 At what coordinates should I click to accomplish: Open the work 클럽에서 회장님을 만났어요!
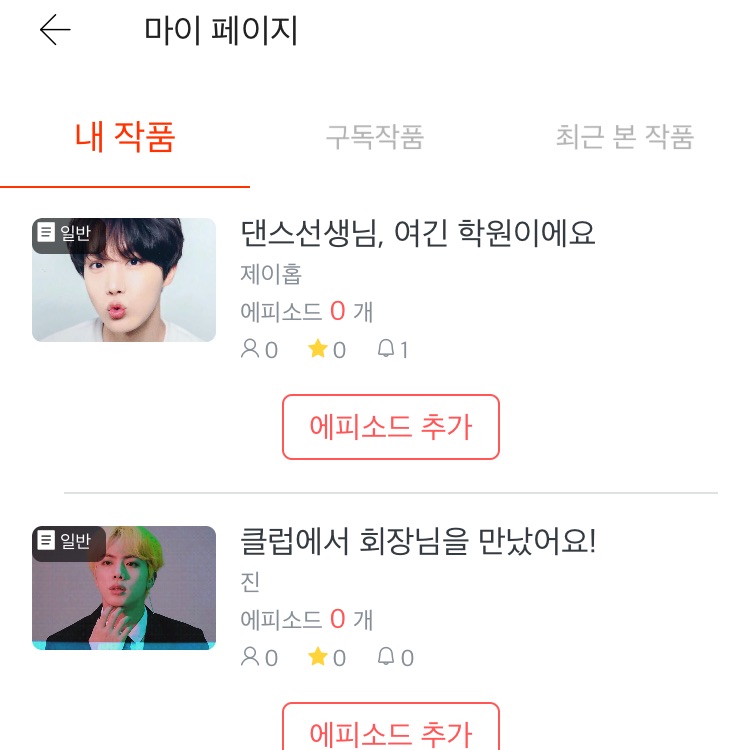[418, 542]
